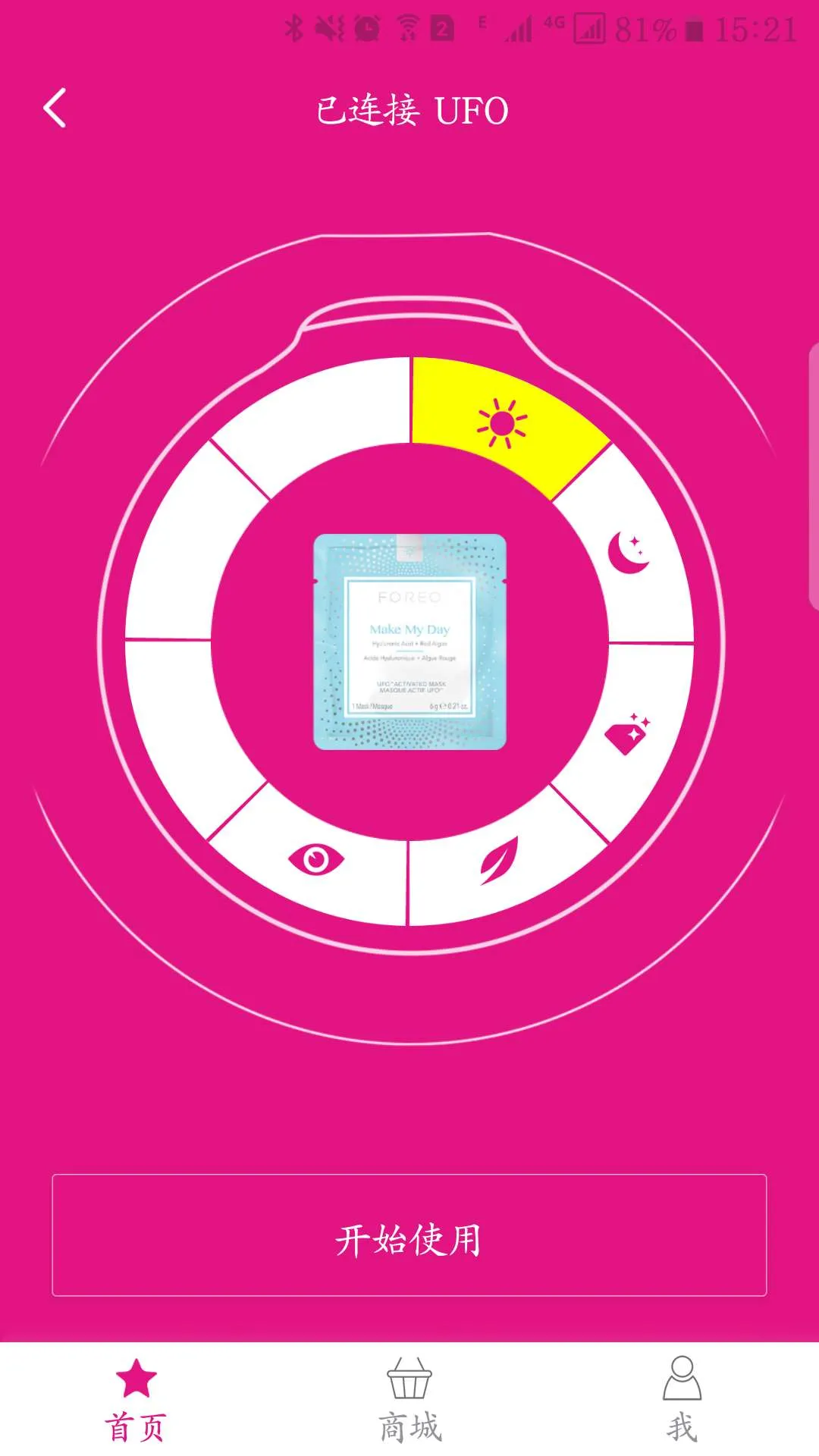The image size is (819, 1456).
Task: Open the Make My Day mask
Action: click(409, 642)
